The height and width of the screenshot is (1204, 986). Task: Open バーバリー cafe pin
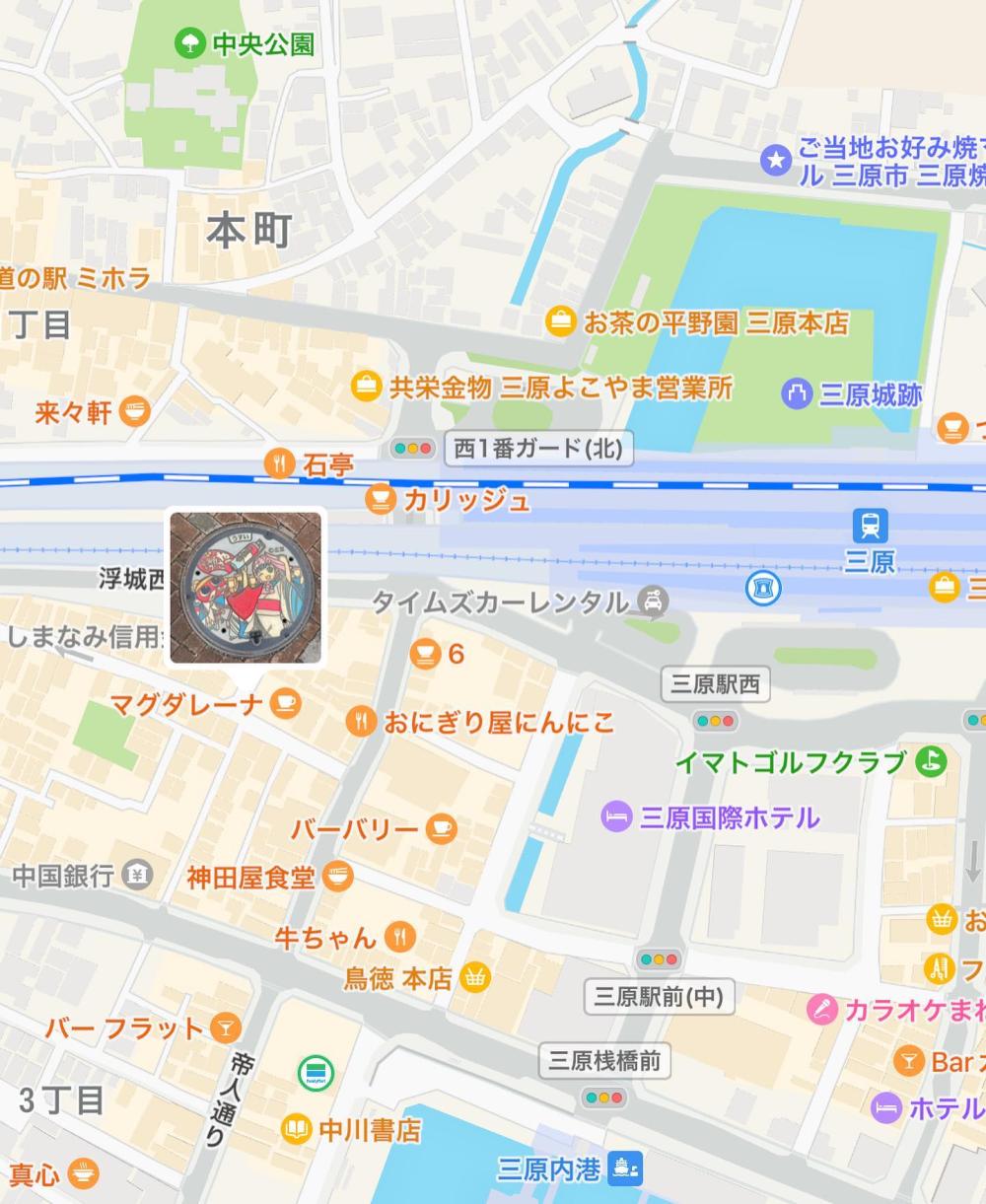click(x=441, y=828)
